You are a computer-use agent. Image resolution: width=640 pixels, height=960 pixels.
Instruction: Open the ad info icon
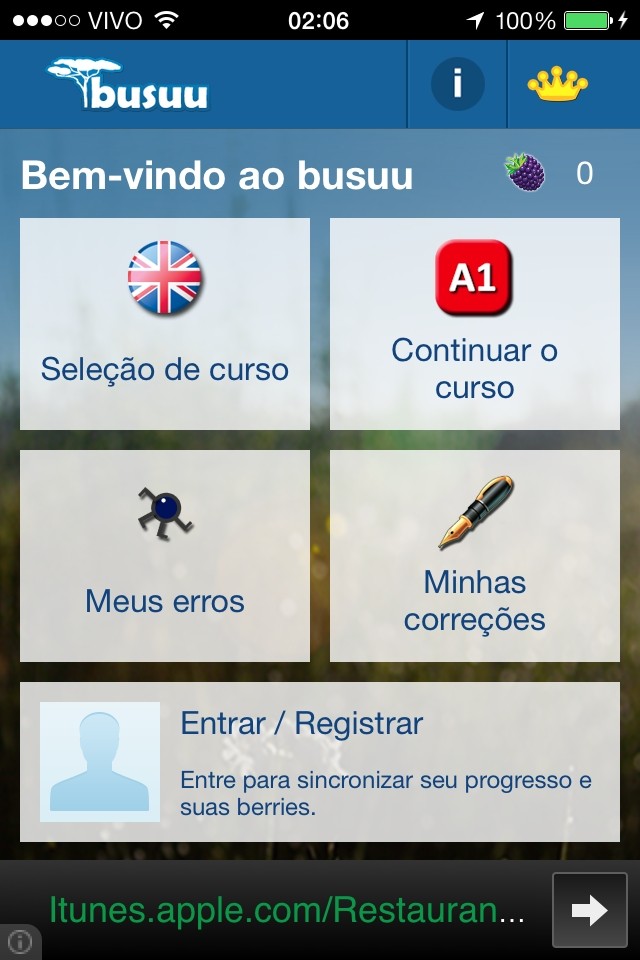(x=19, y=941)
